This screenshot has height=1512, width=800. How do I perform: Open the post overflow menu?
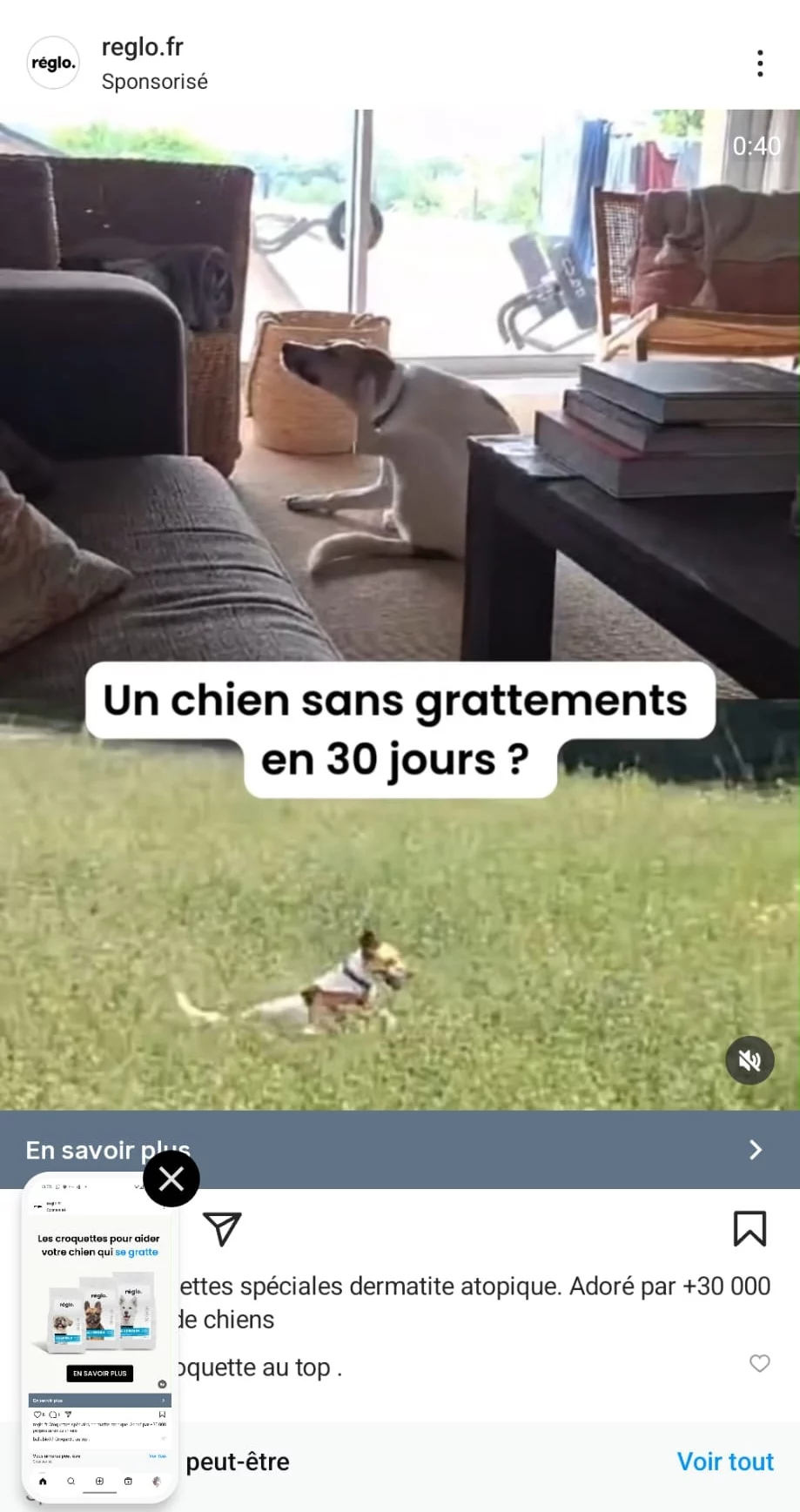760,64
